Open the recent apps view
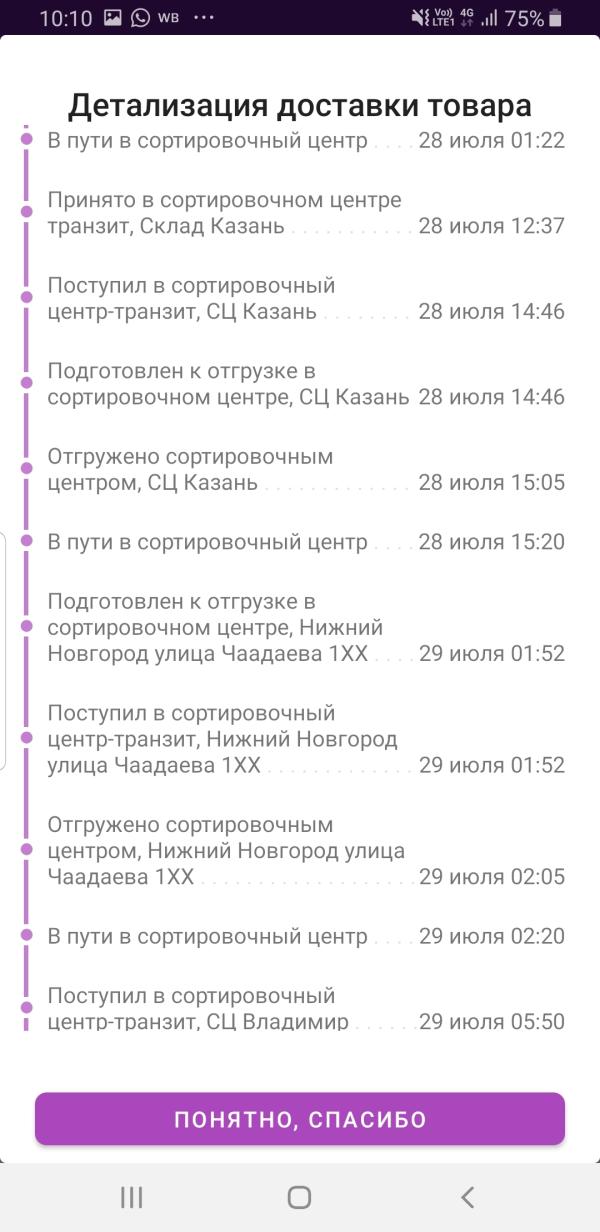Viewport: 600px width, 1232px height. pyautogui.click(x=131, y=1197)
